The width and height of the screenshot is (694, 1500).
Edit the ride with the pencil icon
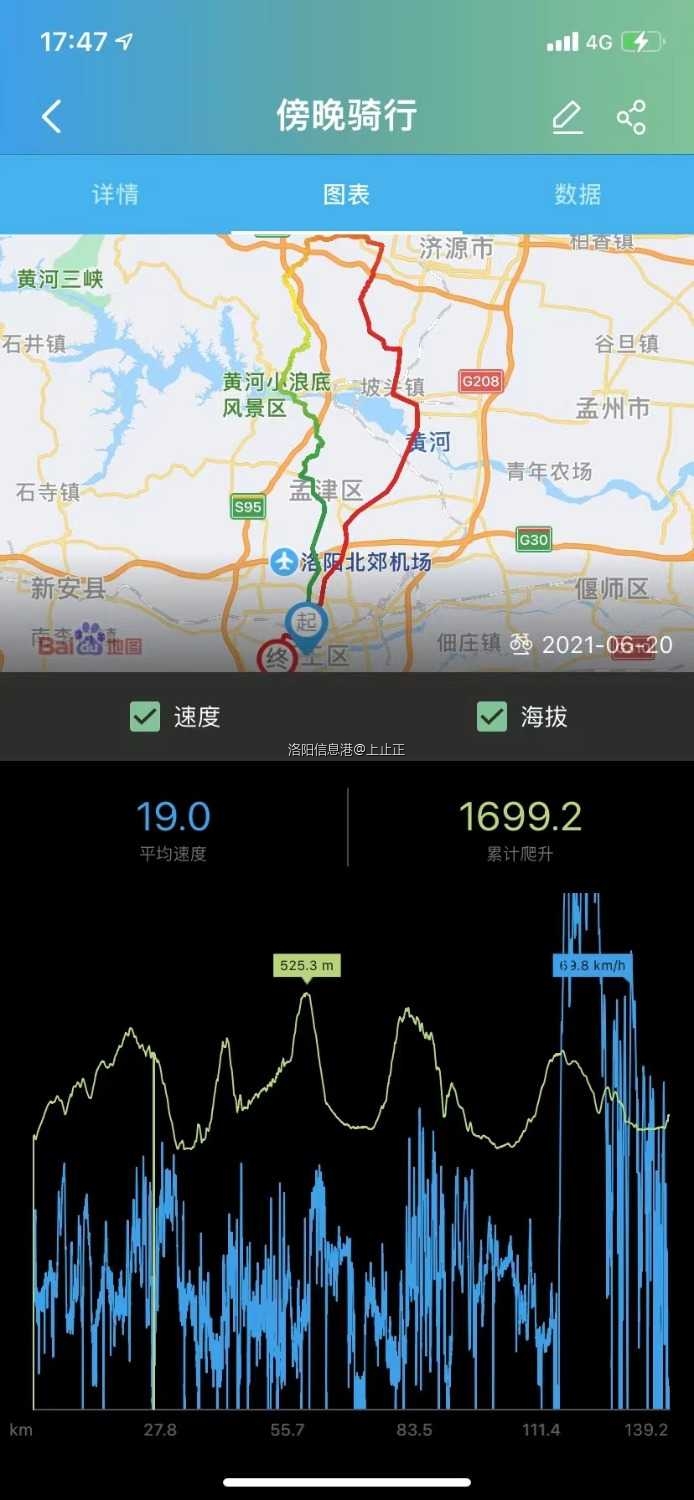tap(567, 117)
